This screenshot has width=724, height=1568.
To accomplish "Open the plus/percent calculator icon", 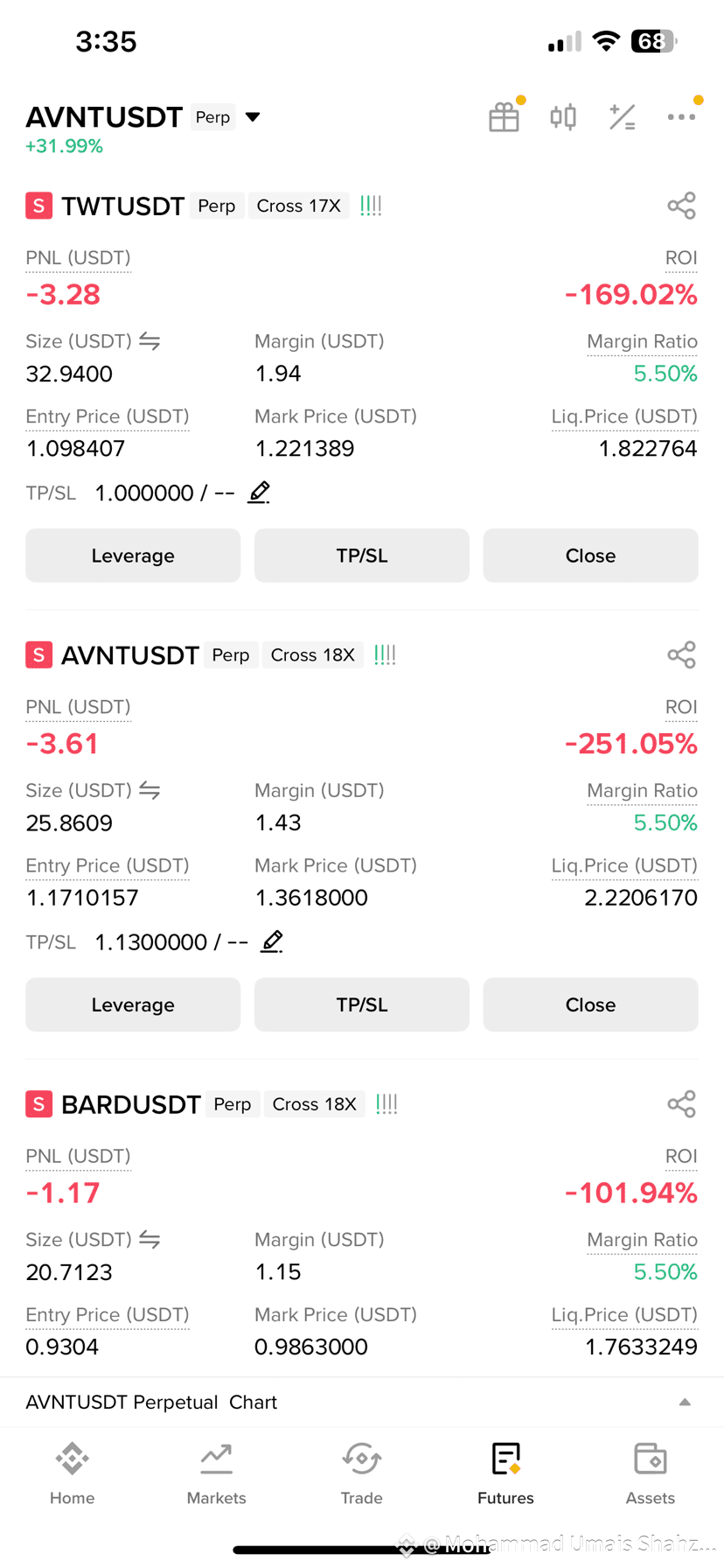I will tap(623, 117).
